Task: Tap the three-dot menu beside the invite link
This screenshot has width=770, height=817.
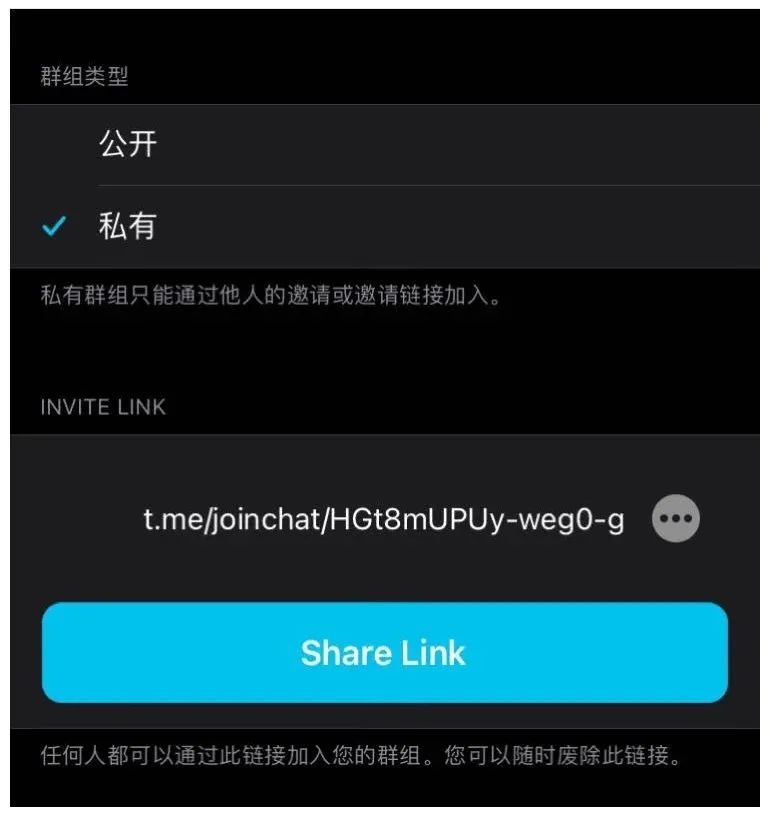Action: pyautogui.click(x=677, y=518)
